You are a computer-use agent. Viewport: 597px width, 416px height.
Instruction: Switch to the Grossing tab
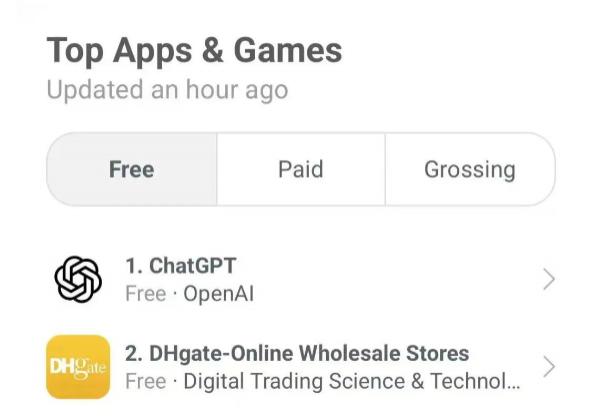[470, 169]
